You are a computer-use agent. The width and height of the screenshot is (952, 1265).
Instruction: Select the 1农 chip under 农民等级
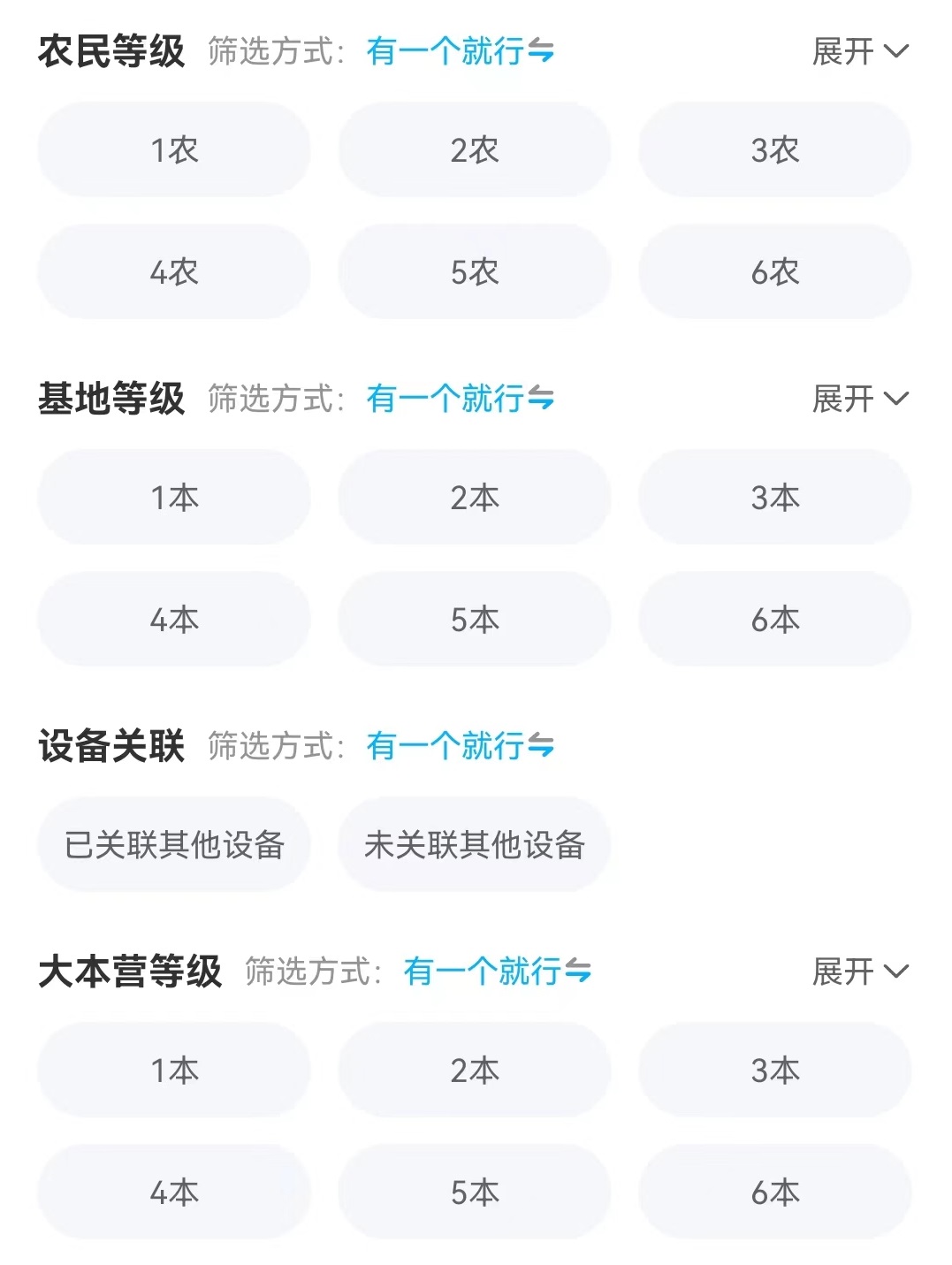174,150
